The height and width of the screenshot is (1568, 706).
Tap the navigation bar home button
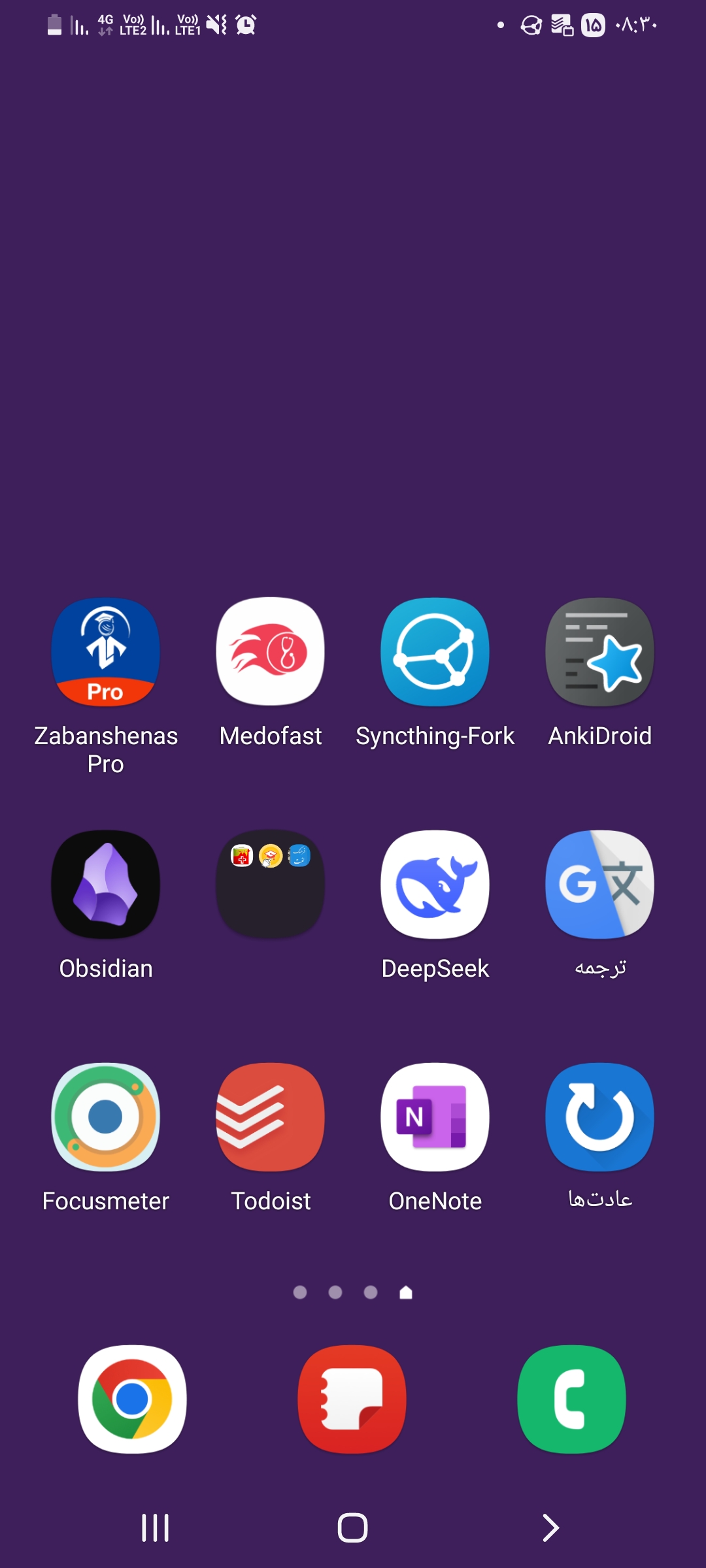click(x=352, y=1527)
